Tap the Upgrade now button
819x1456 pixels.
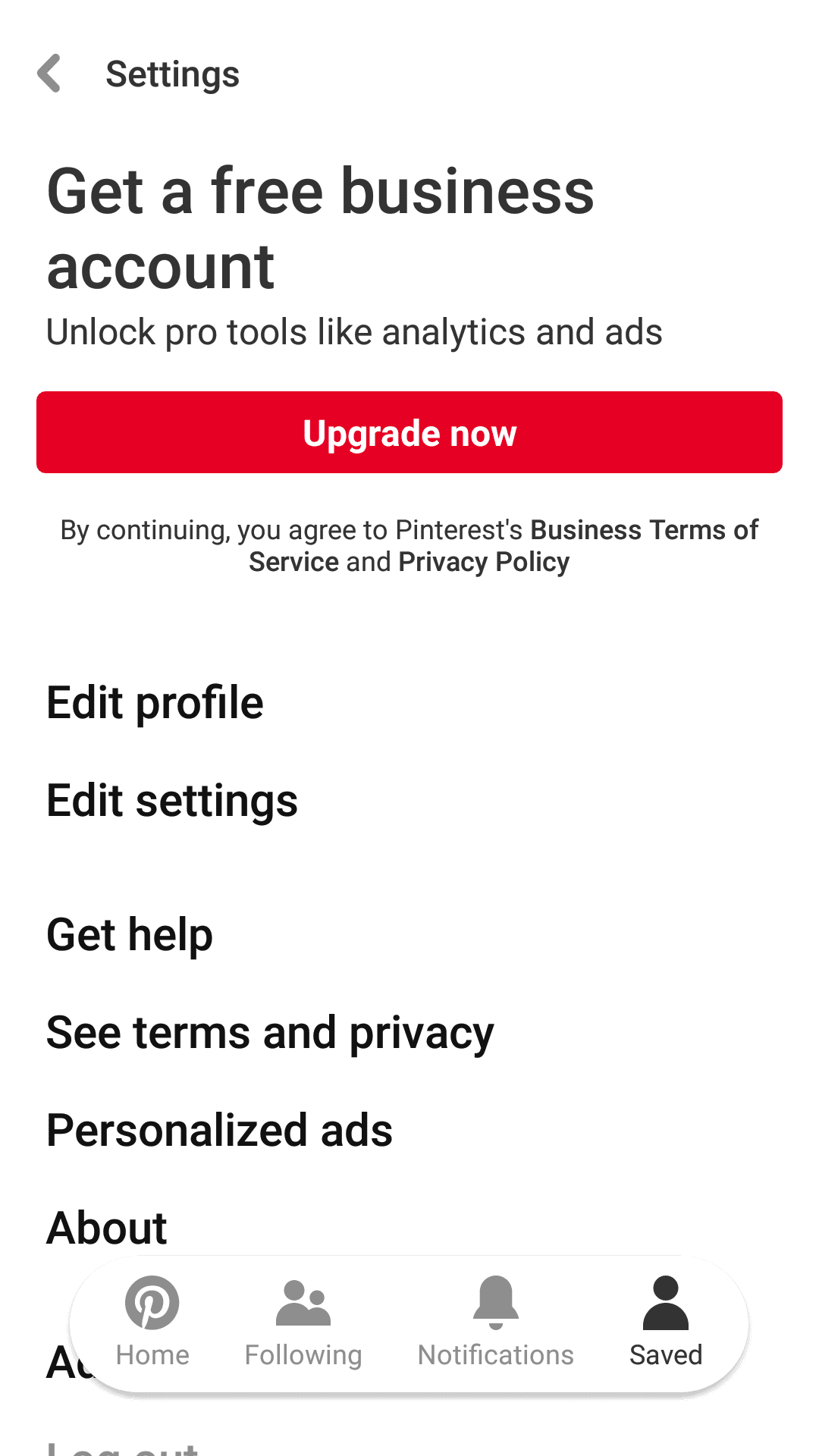tap(409, 432)
